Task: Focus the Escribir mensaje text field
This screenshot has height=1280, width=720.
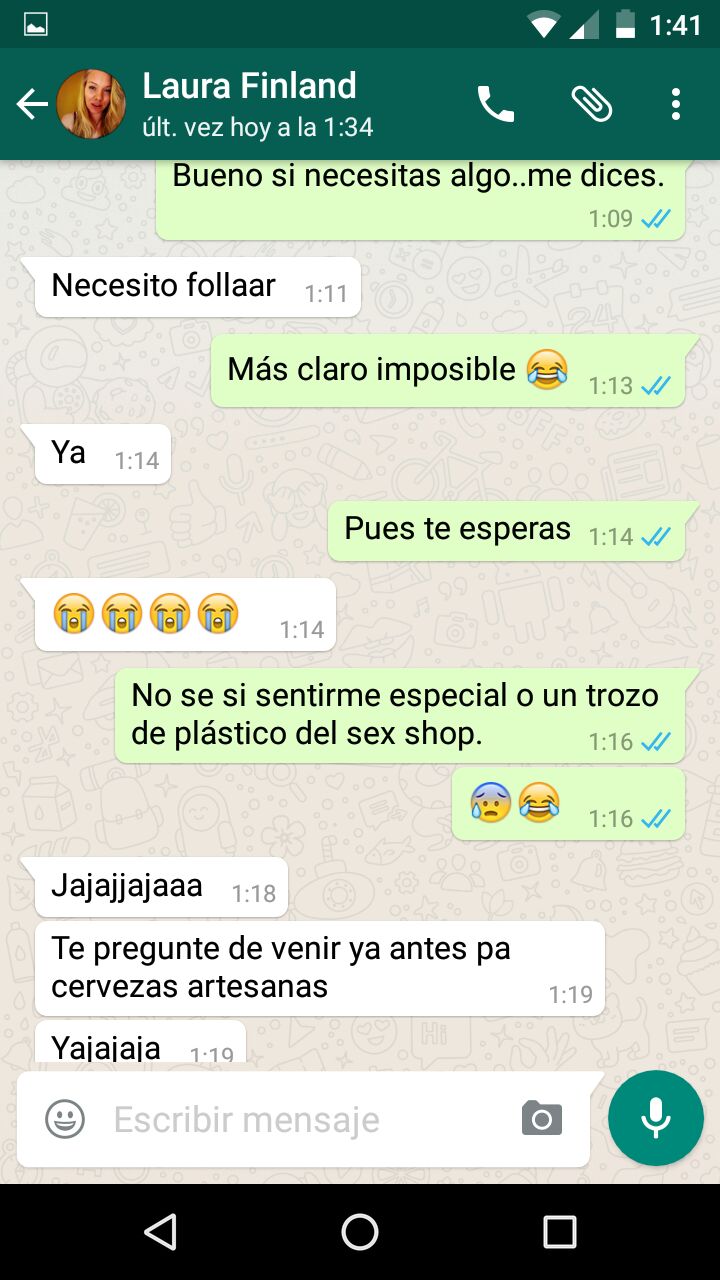Action: [x=300, y=1119]
